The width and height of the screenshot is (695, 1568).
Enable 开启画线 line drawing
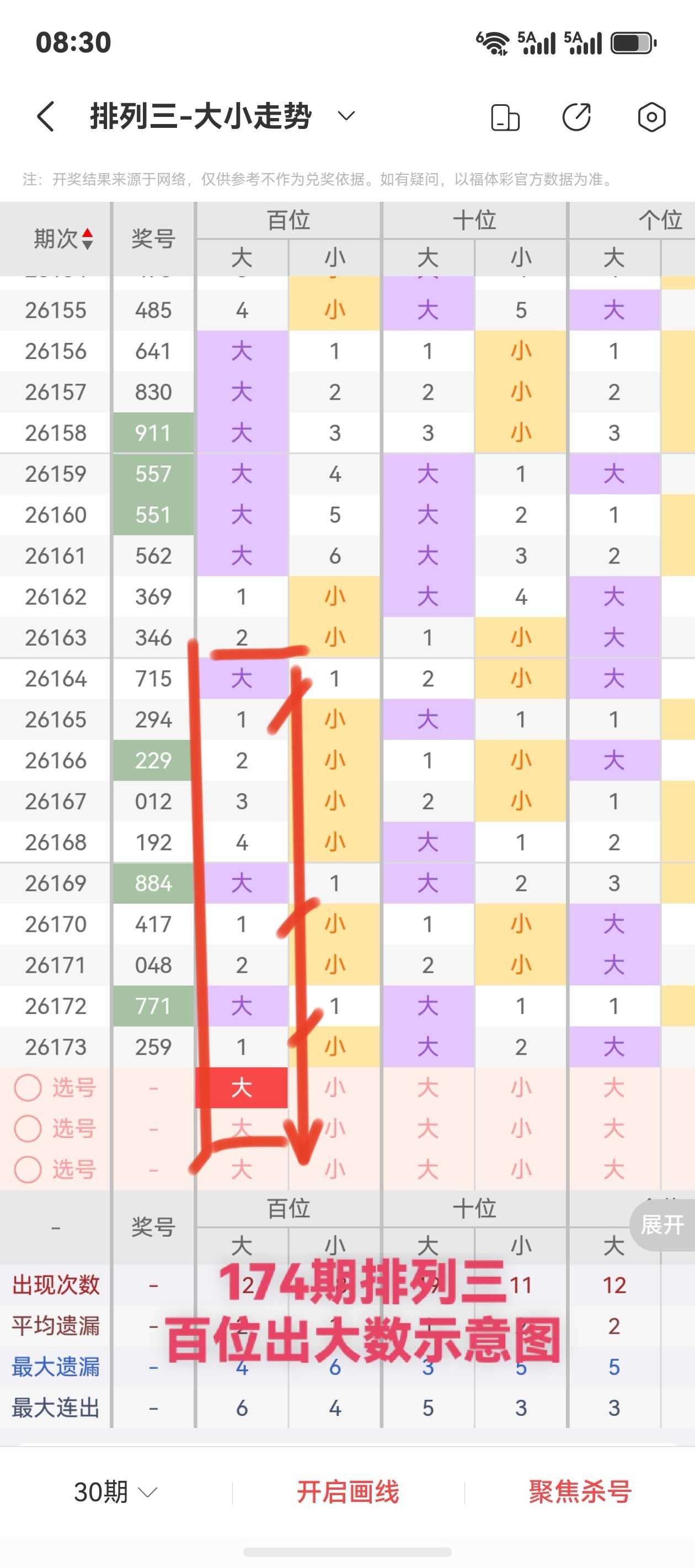[x=348, y=1491]
